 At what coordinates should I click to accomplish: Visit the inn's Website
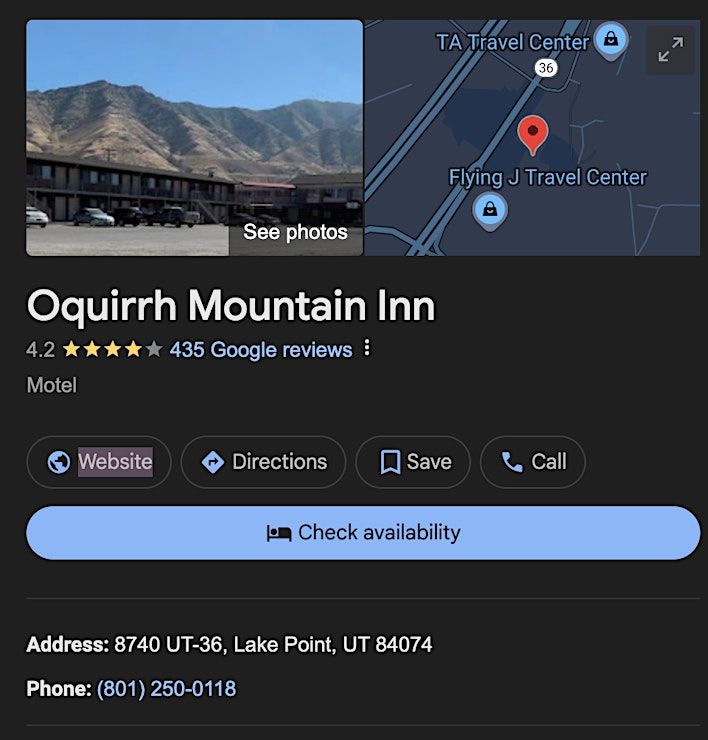pos(99,462)
